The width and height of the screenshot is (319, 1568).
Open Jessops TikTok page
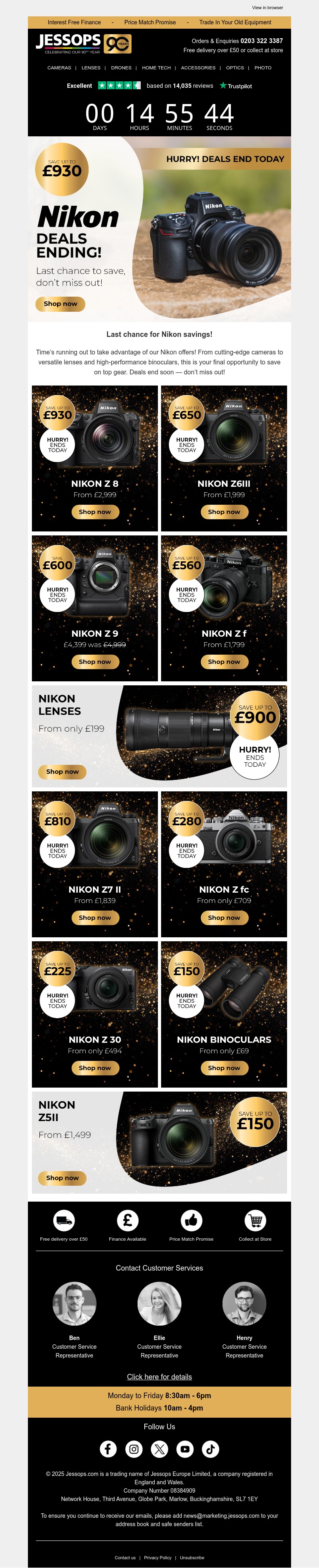(x=211, y=1449)
